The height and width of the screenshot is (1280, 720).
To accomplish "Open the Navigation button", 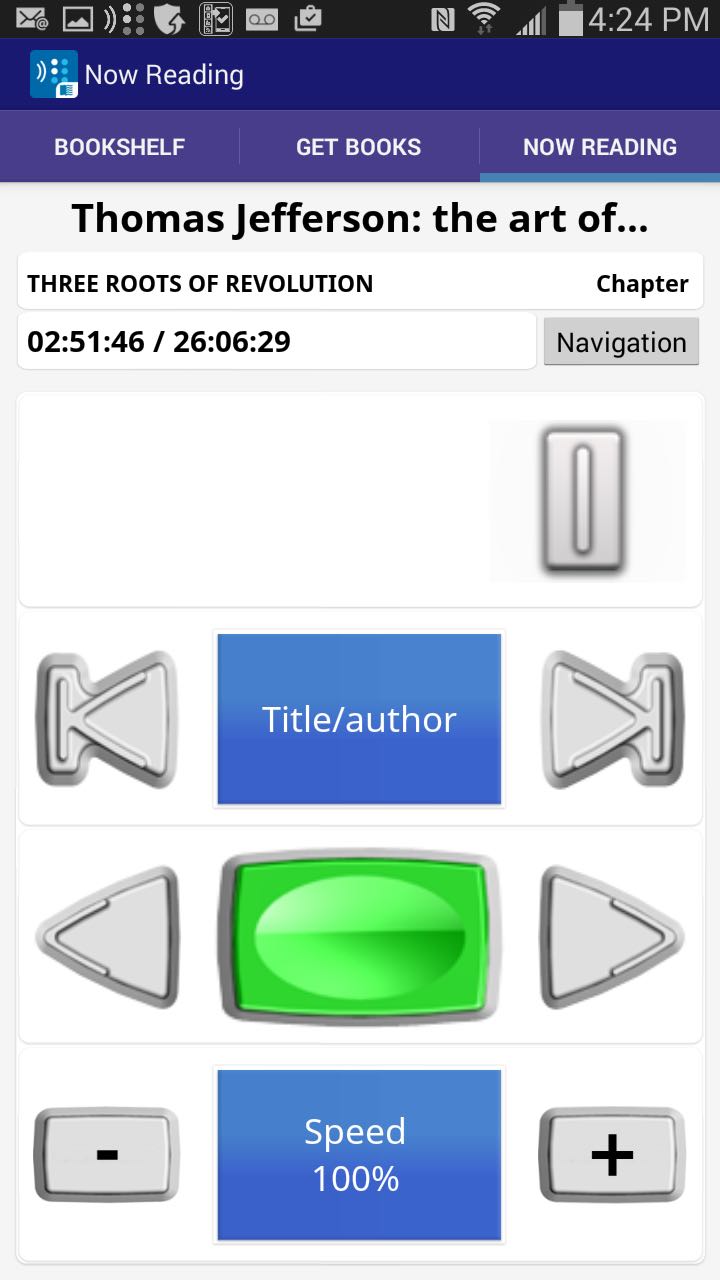I will coord(621,342).
